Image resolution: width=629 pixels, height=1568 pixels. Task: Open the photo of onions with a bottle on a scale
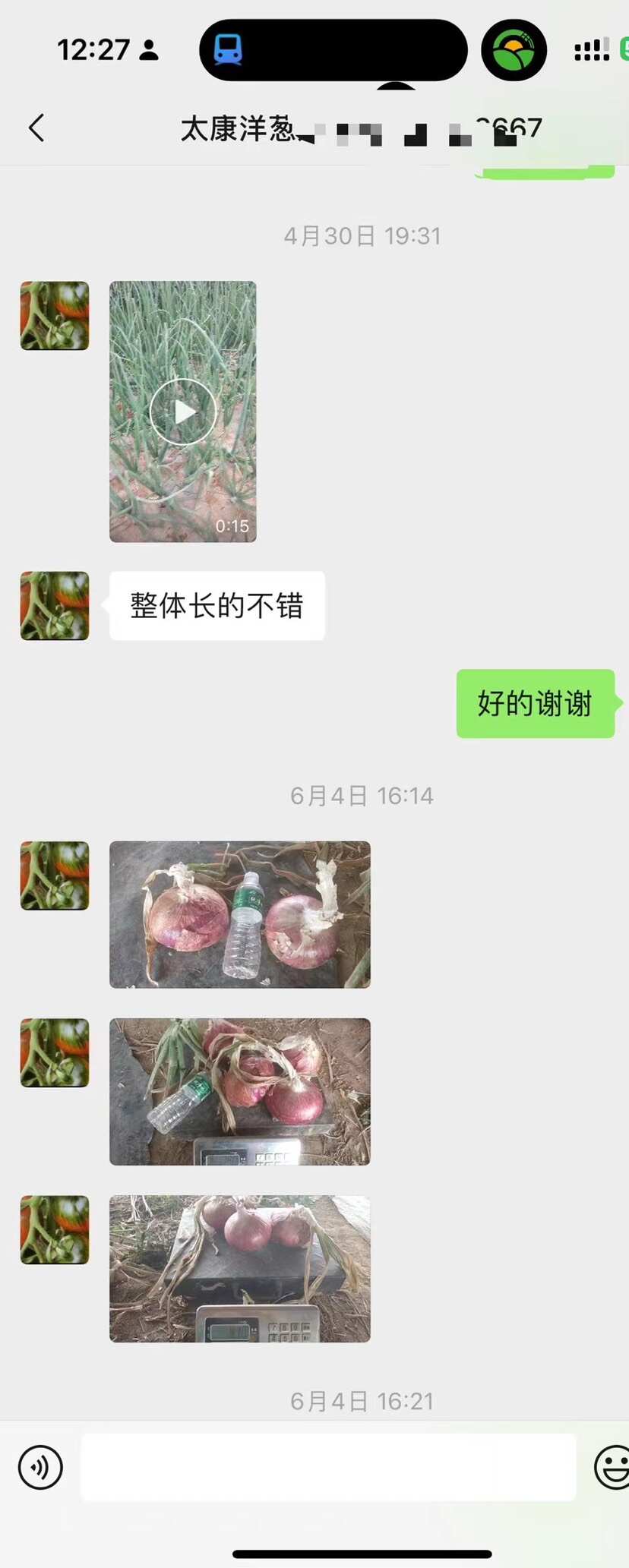tap(240, 1091)
